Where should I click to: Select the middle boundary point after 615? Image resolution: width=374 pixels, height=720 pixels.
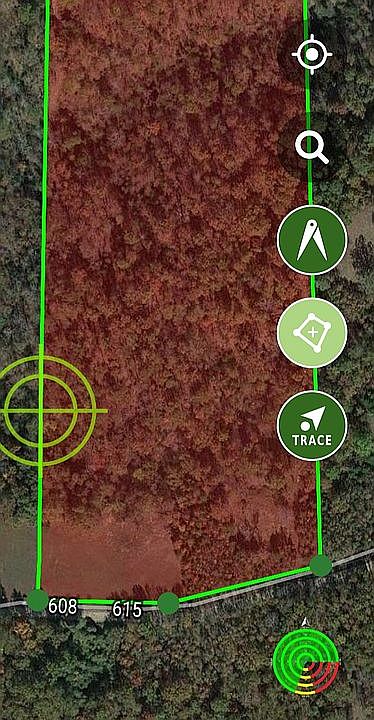[168, 603]
